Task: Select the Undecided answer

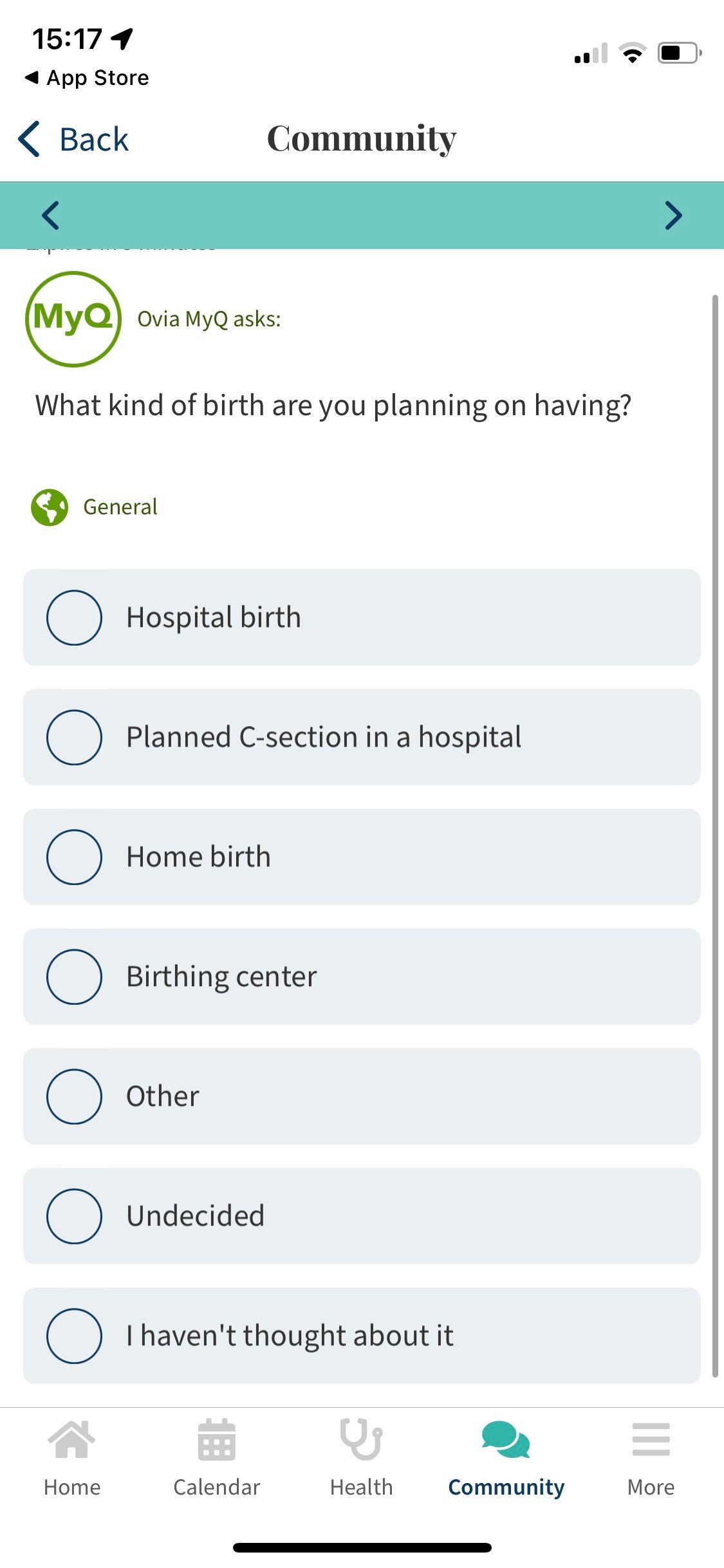Action: (x=362, y=1215)
